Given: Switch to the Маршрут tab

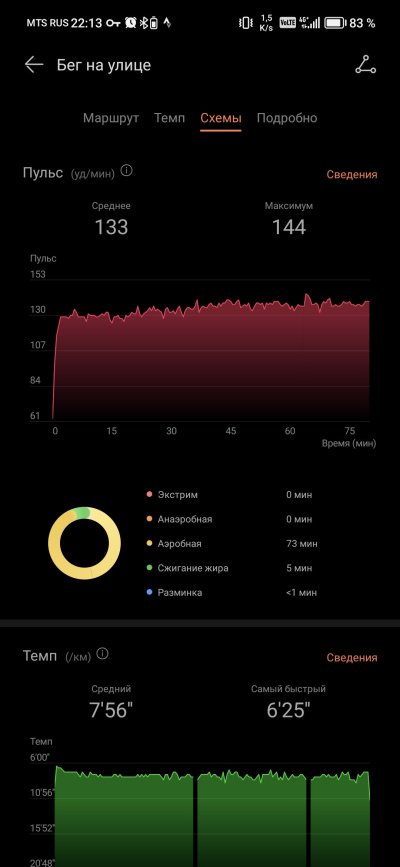Looking at the screenshot, I should 111,118.
